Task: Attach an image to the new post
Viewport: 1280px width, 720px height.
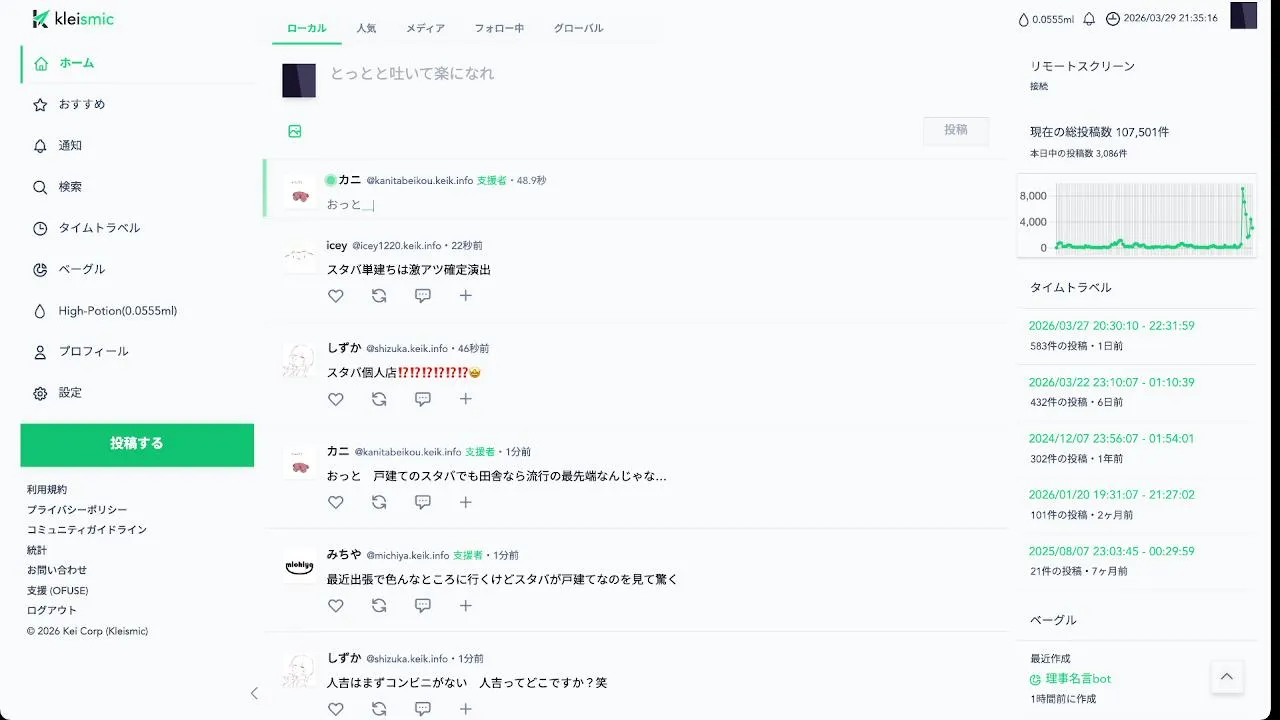Action: click(x=295, y=131)
